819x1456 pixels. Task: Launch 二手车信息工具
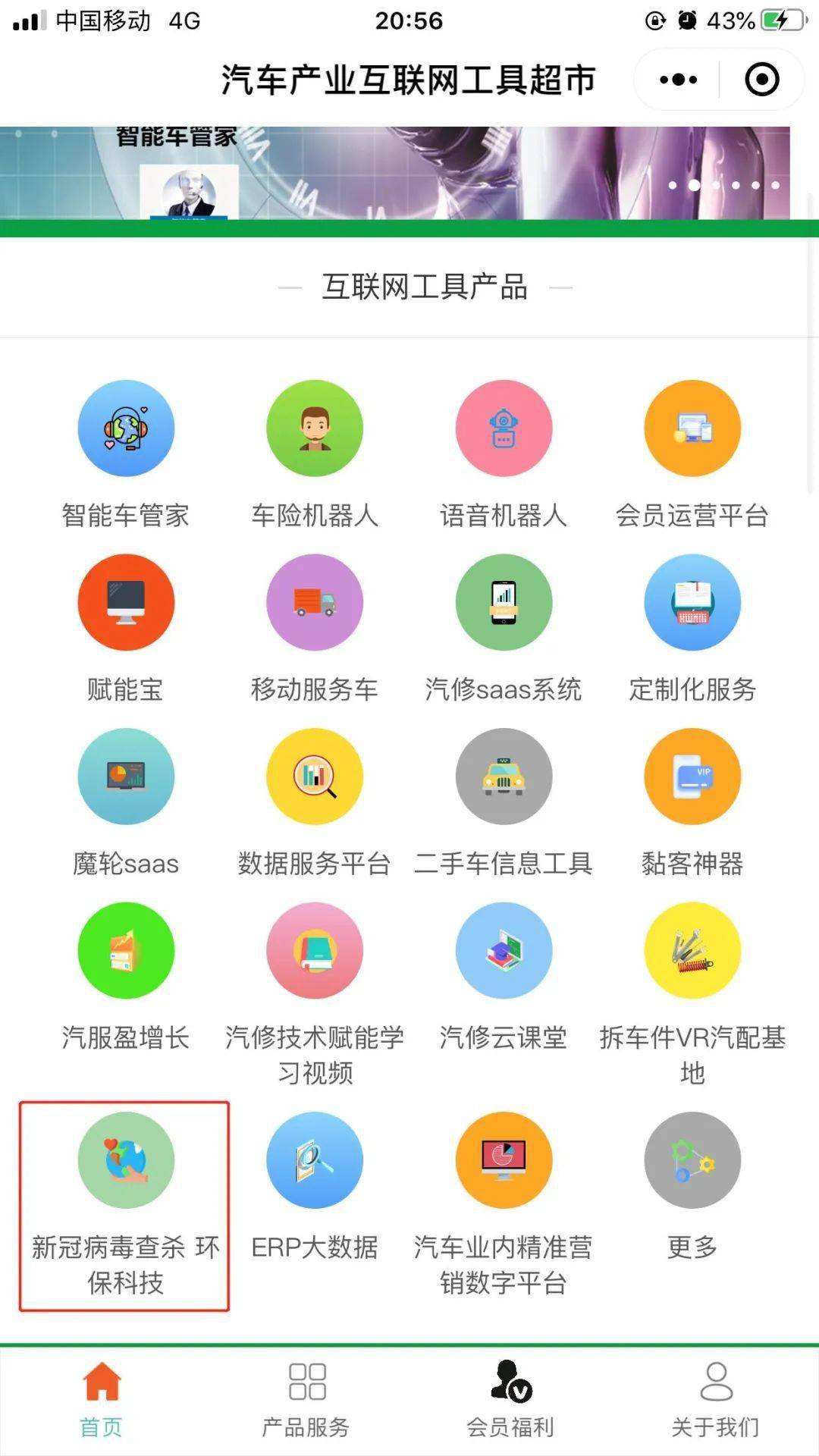(x=504, y=777)
